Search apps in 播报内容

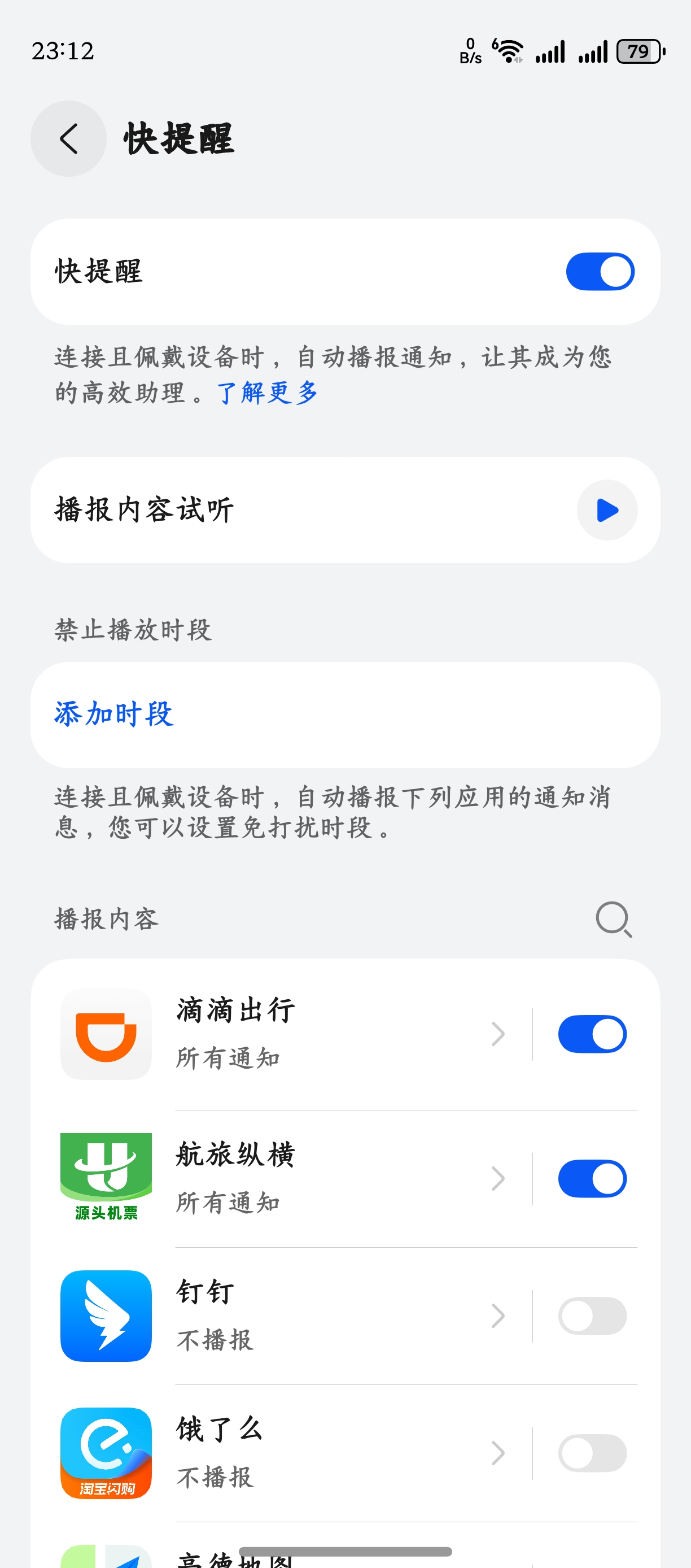pos(613,918)
